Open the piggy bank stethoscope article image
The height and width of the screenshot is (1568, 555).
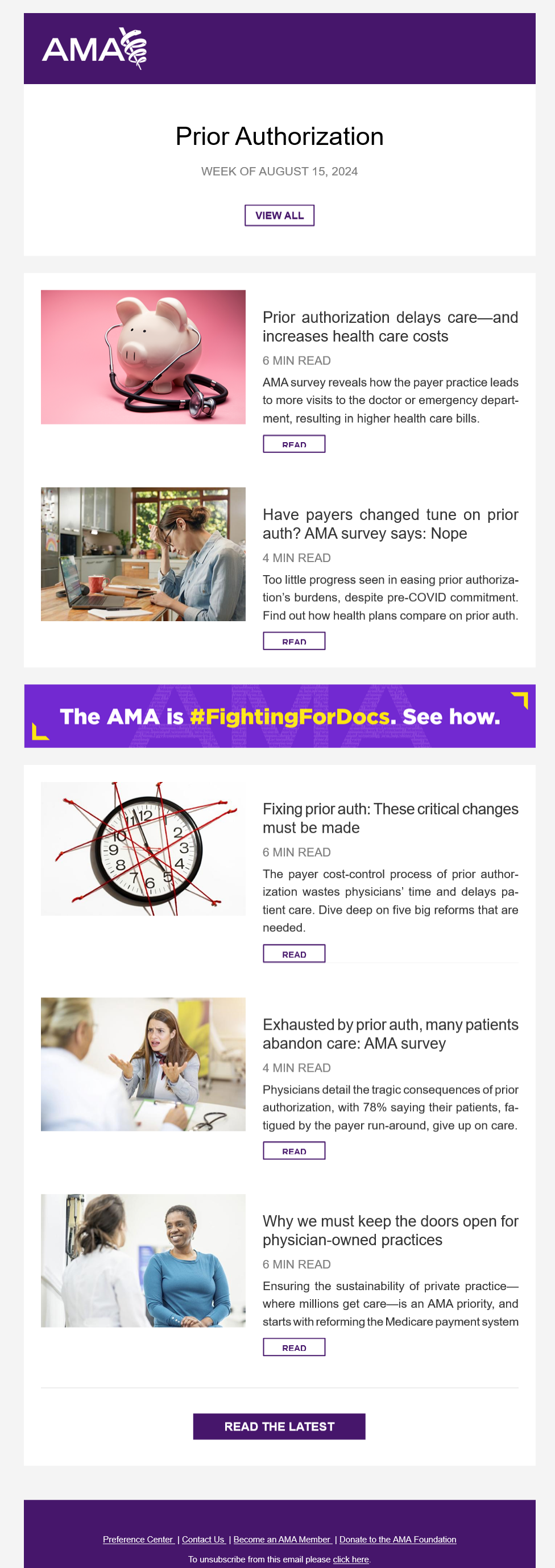[143, 357]
